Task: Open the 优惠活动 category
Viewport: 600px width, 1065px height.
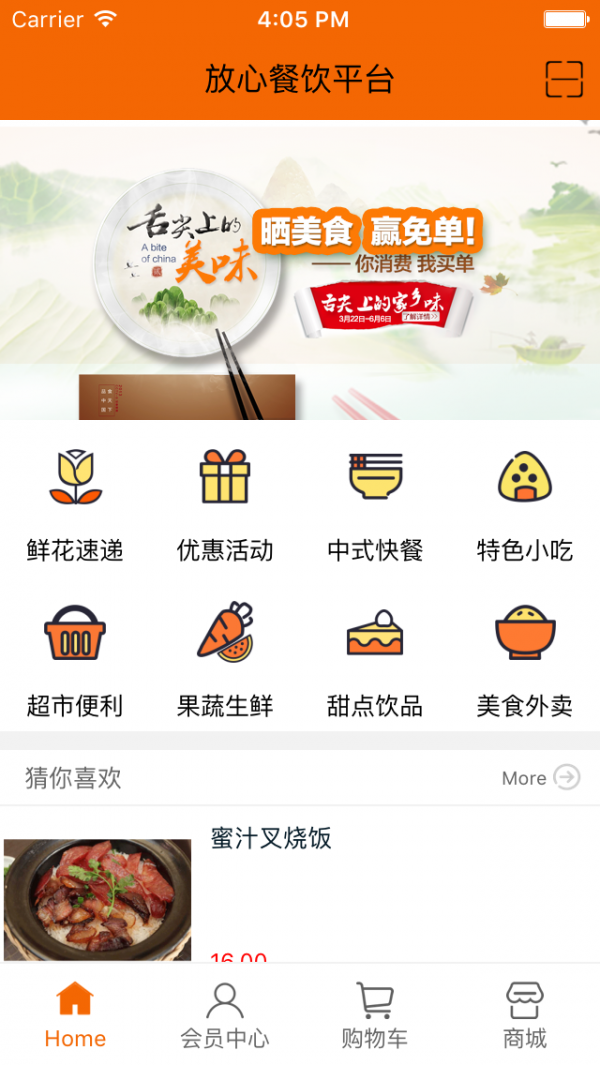Action: pyautogui.click(x=225, y=505)
